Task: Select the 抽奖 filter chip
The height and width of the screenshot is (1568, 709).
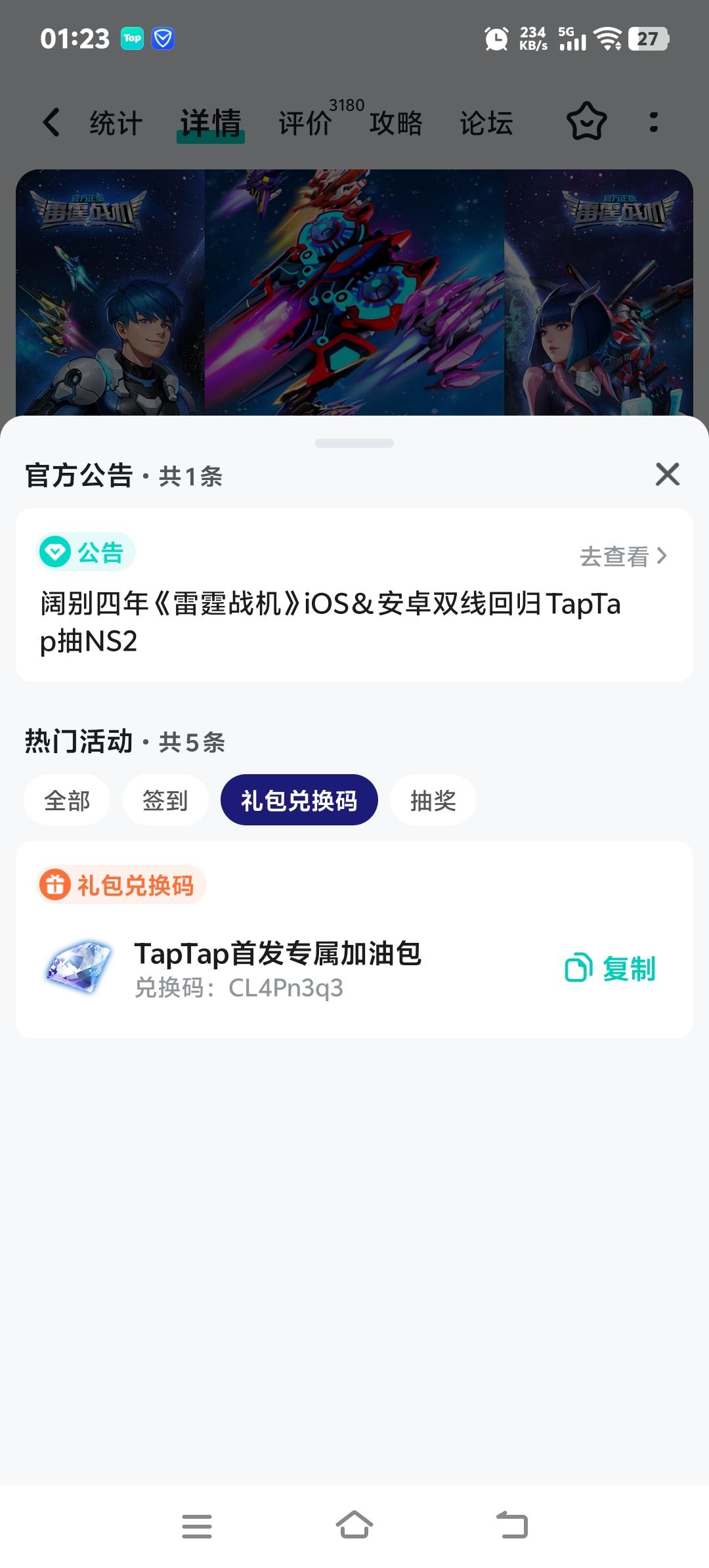Action: coord(433,800)
